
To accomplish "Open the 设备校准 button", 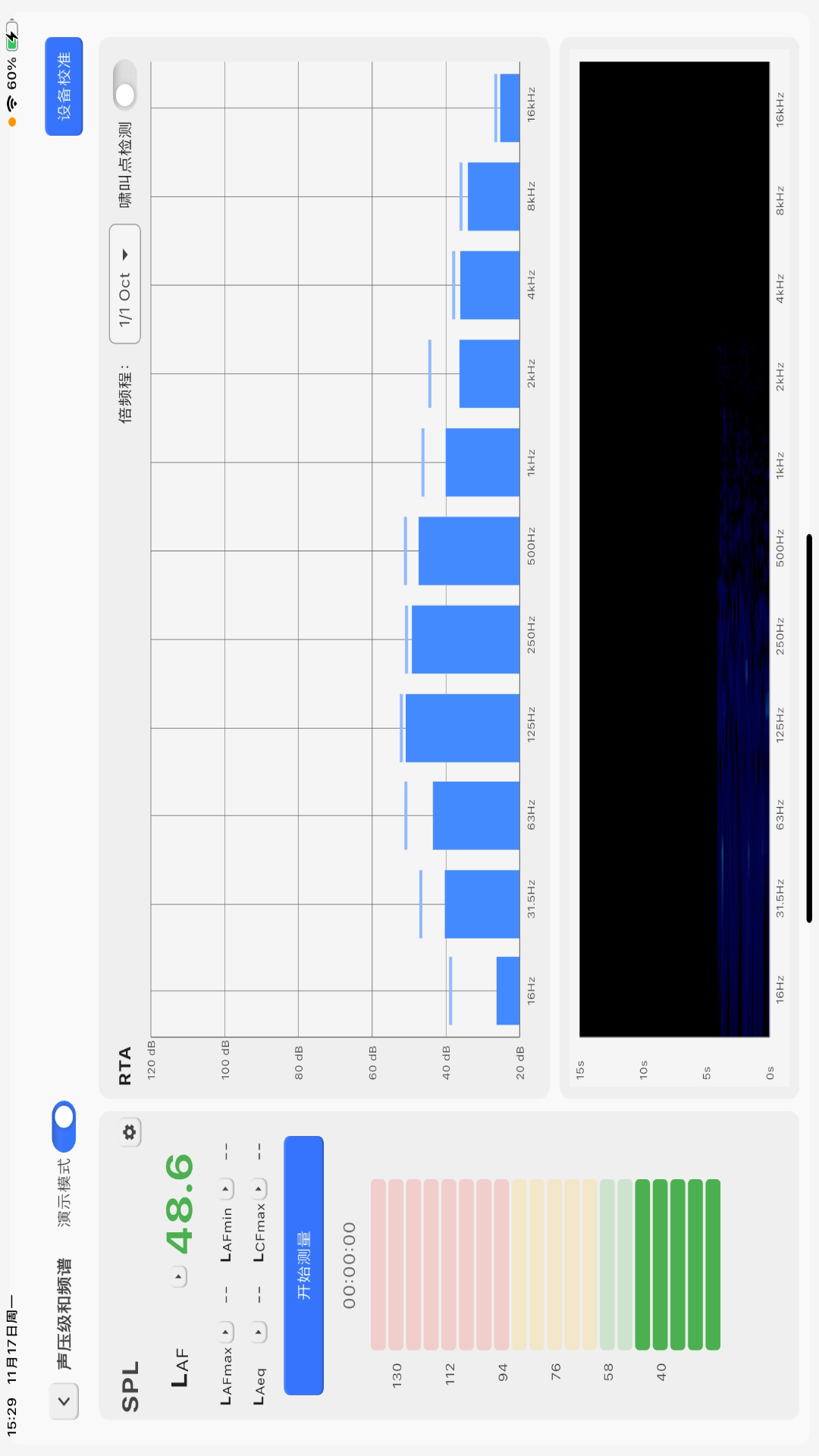I will coord(64,86).
